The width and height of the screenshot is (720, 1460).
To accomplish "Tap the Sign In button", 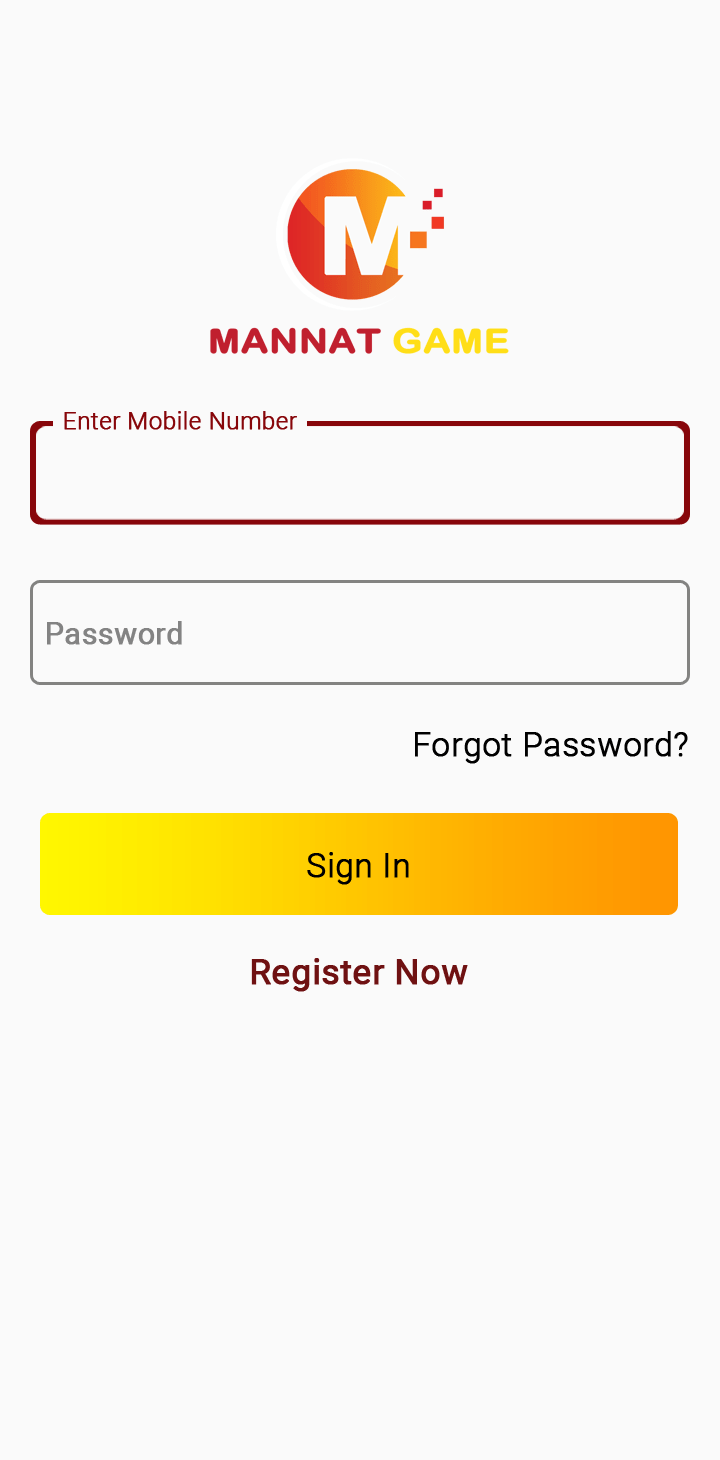I will [x=359, y=865].
